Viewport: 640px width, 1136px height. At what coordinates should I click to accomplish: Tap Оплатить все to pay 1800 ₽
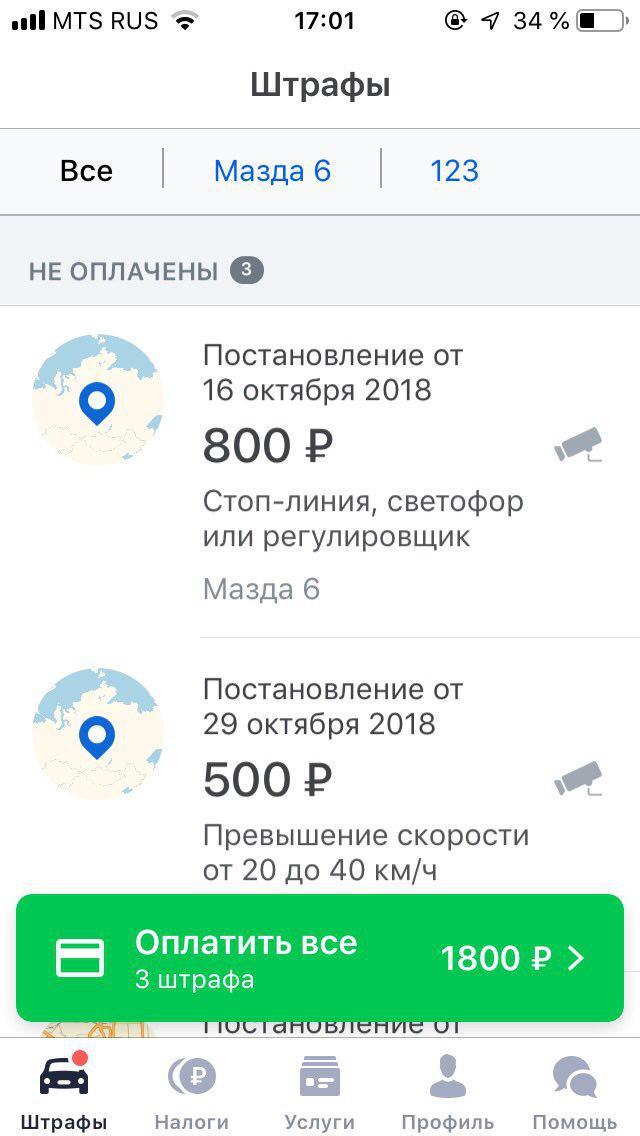click(320, 958)
